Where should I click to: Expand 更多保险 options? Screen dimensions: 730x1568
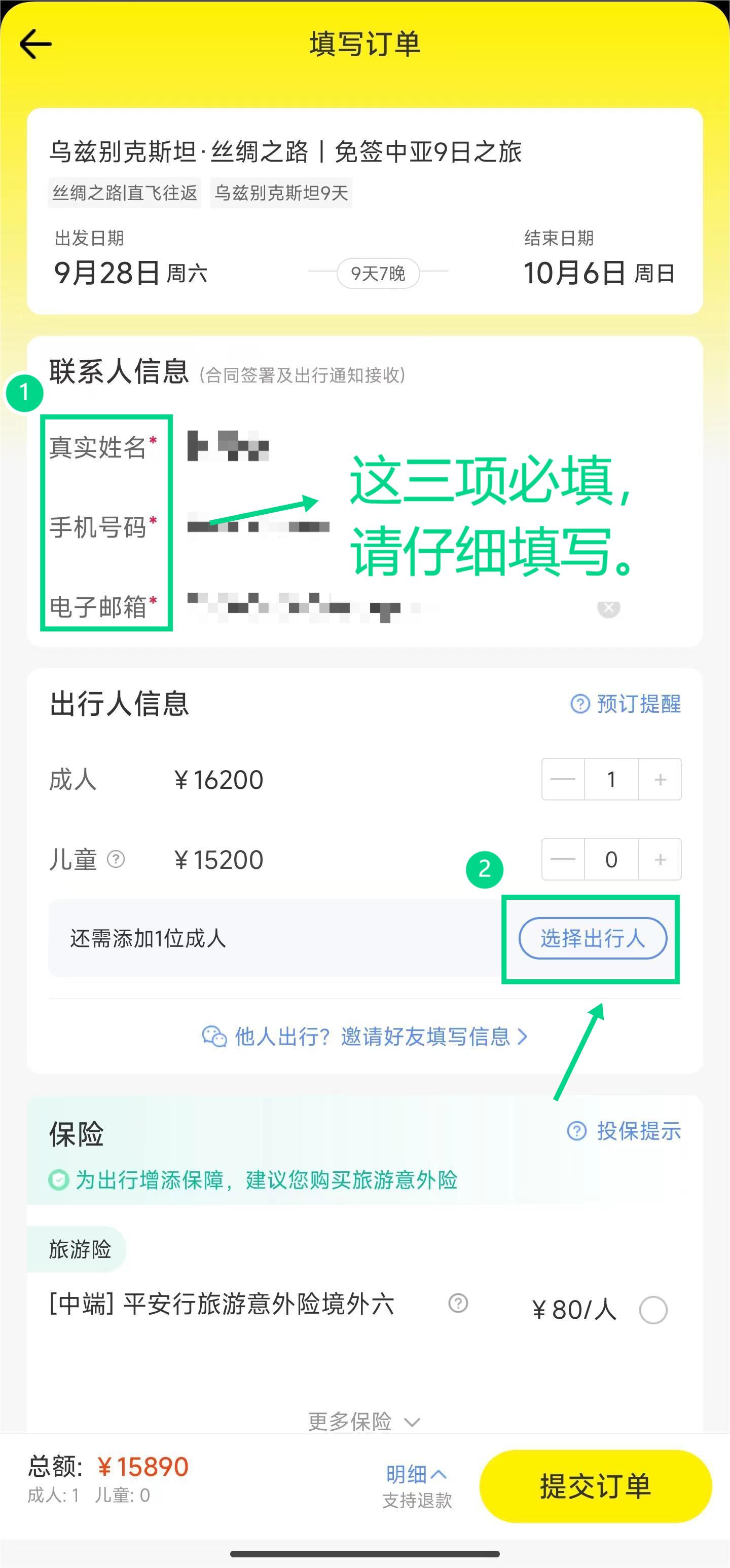(x=363, y=1421)
